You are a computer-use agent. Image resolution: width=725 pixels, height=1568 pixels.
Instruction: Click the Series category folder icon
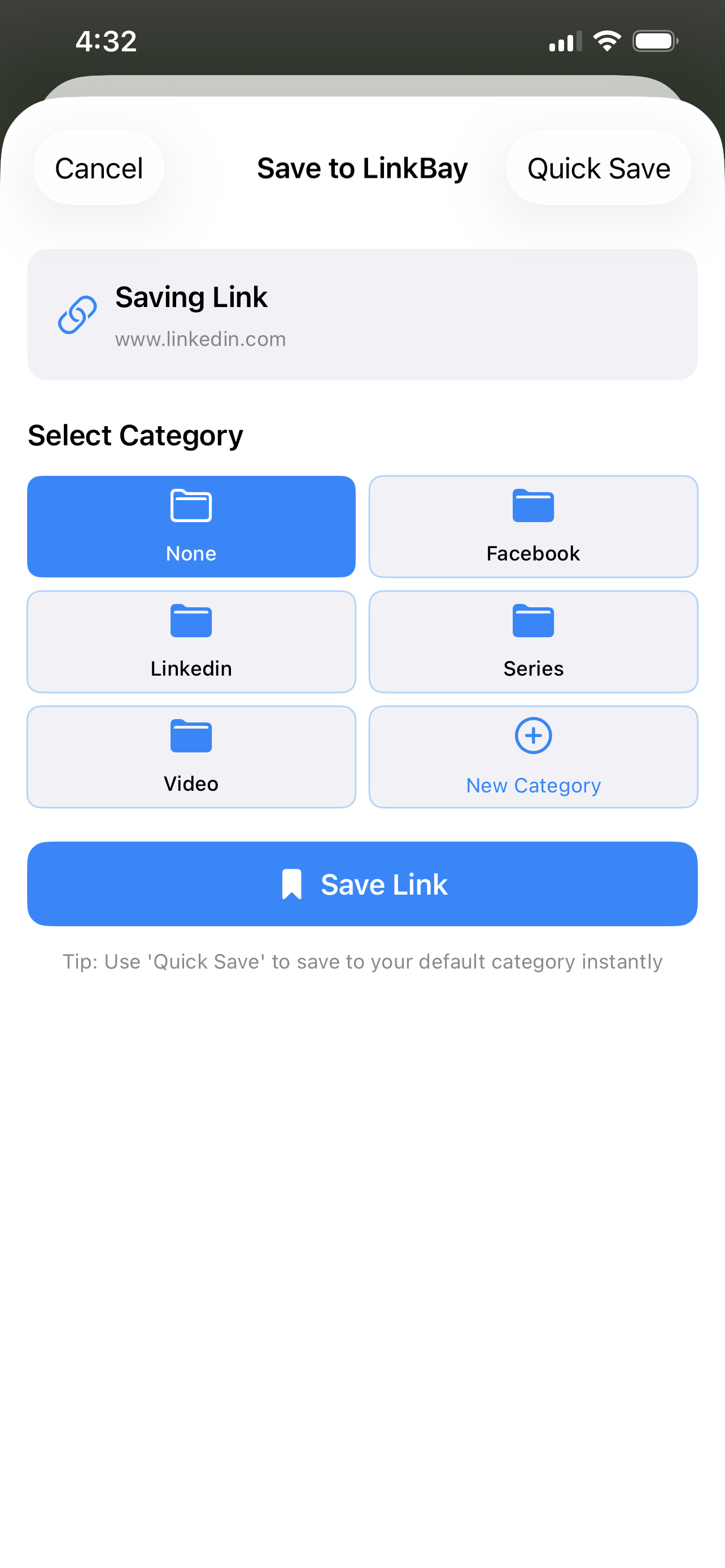click(x=532, y=621)
